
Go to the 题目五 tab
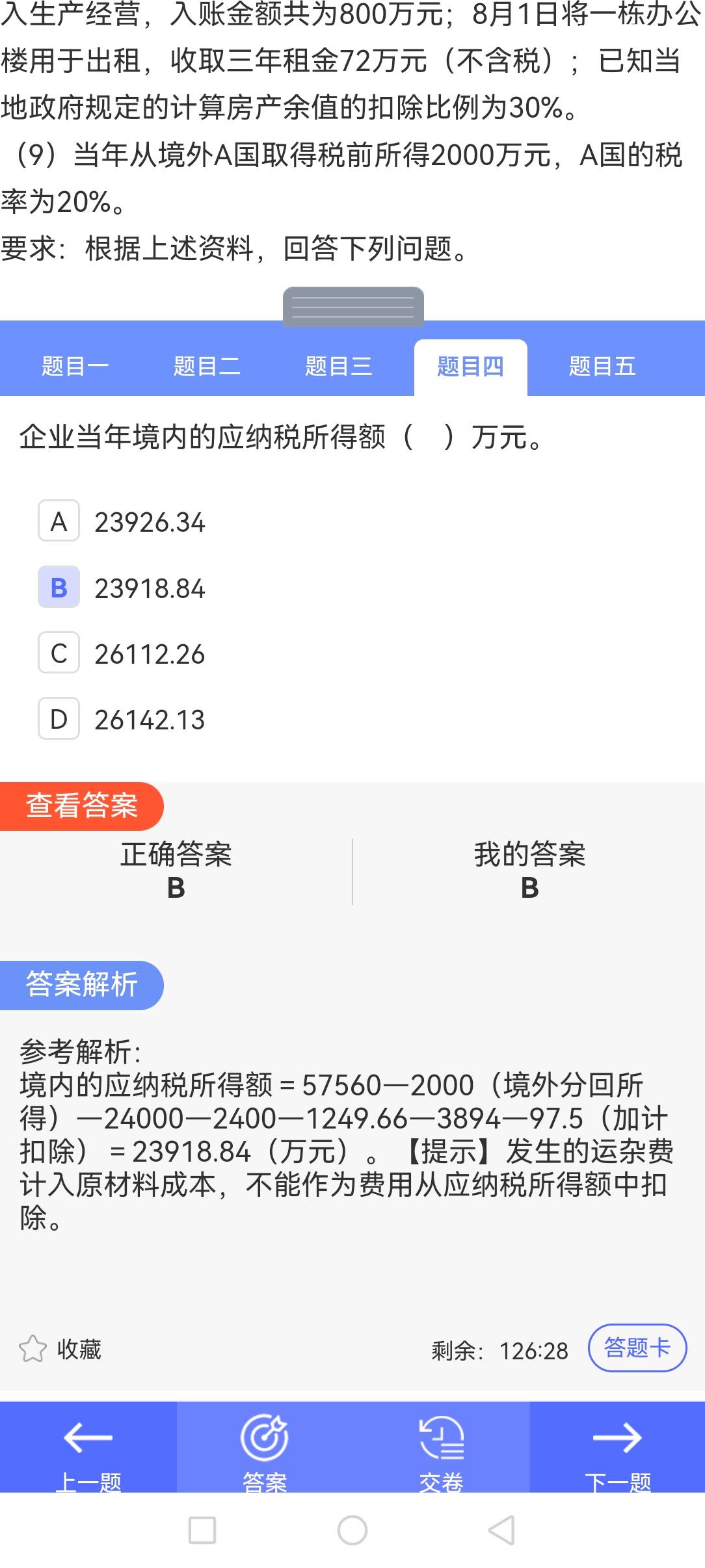click(x=602, y=367)
